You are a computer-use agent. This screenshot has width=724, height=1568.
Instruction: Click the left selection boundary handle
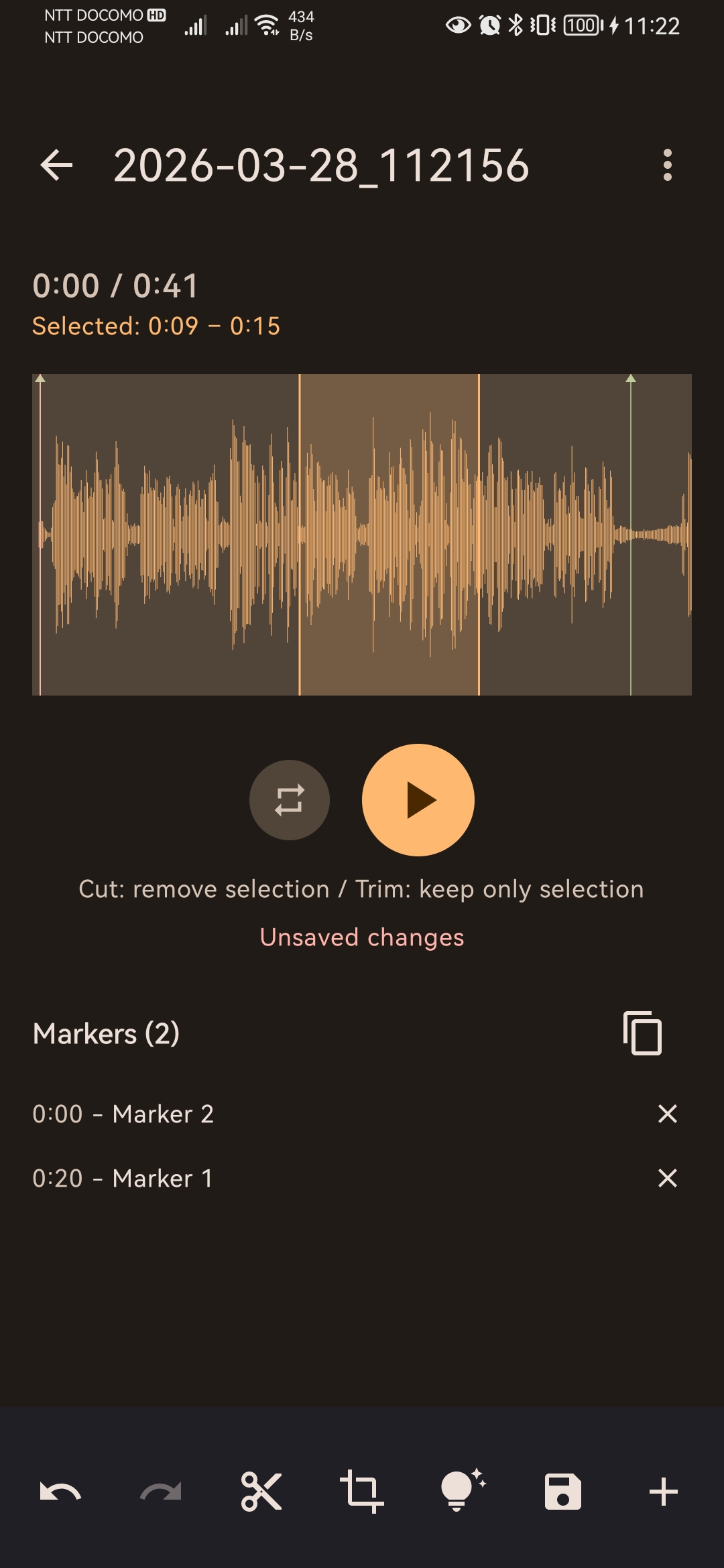point(300,533)
